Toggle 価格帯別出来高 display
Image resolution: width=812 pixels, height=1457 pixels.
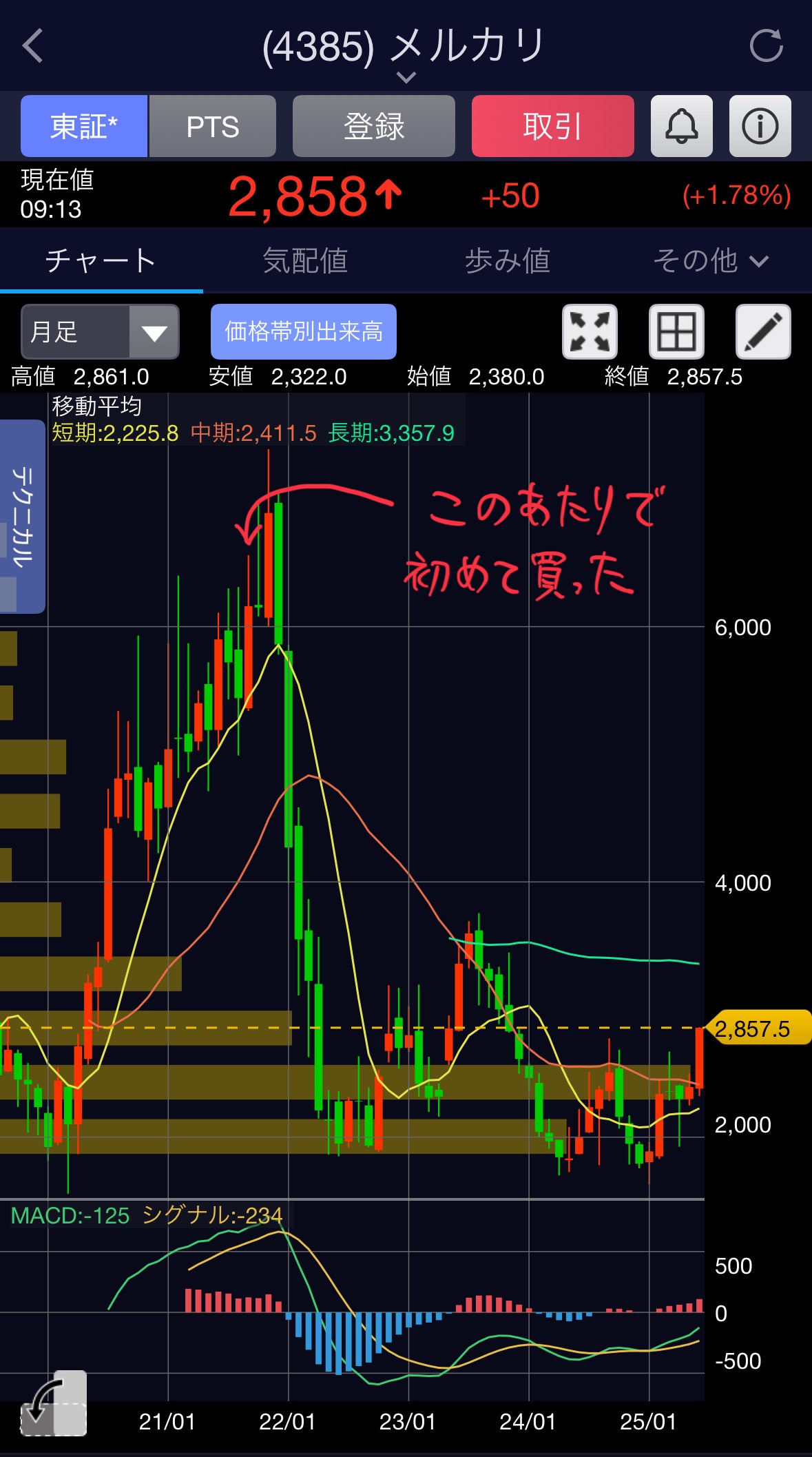[x=304, y=332]
